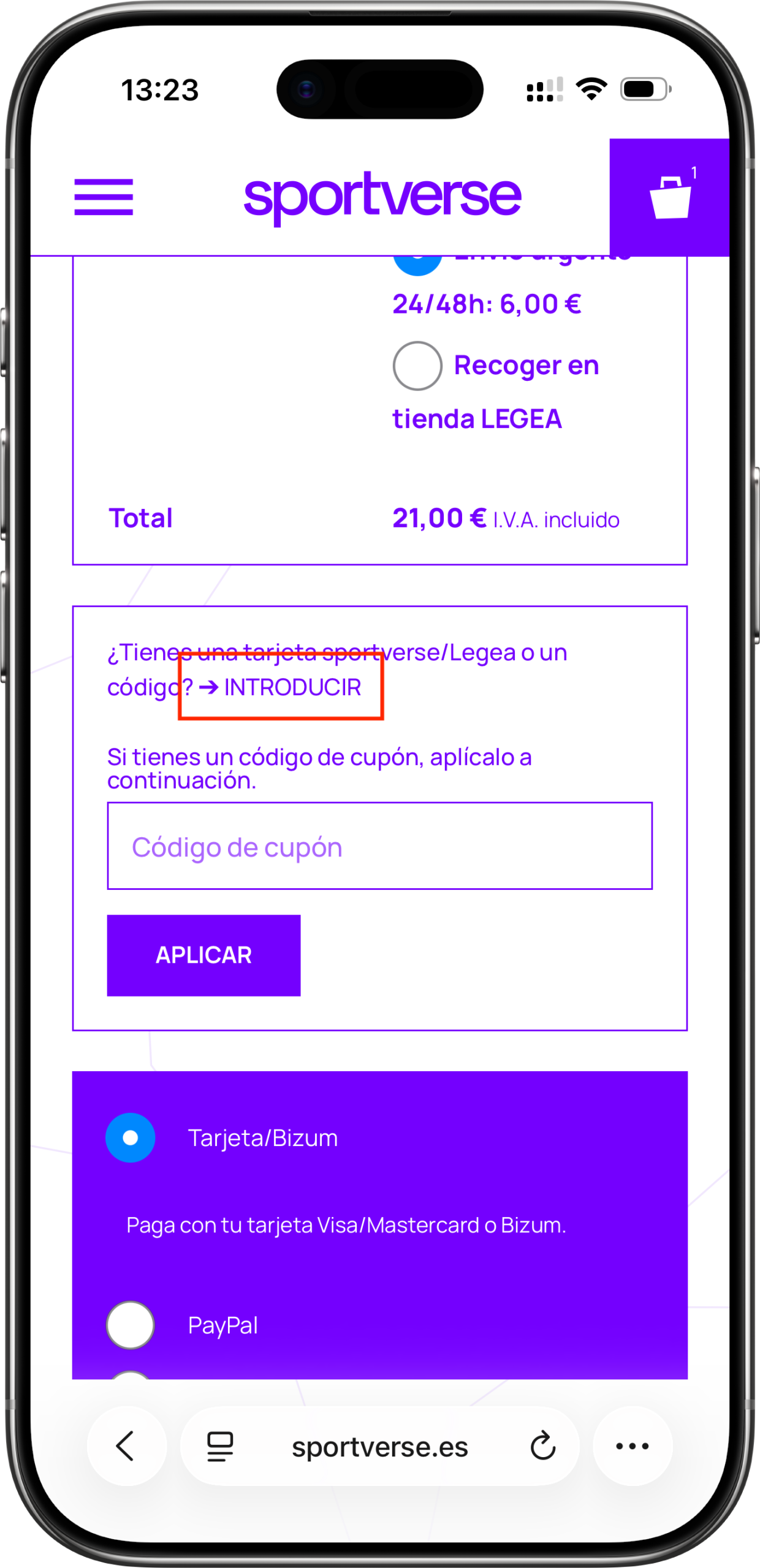
Task: Select Recoger en tienda LEGEA option
Action: click(x=417, y=366)
